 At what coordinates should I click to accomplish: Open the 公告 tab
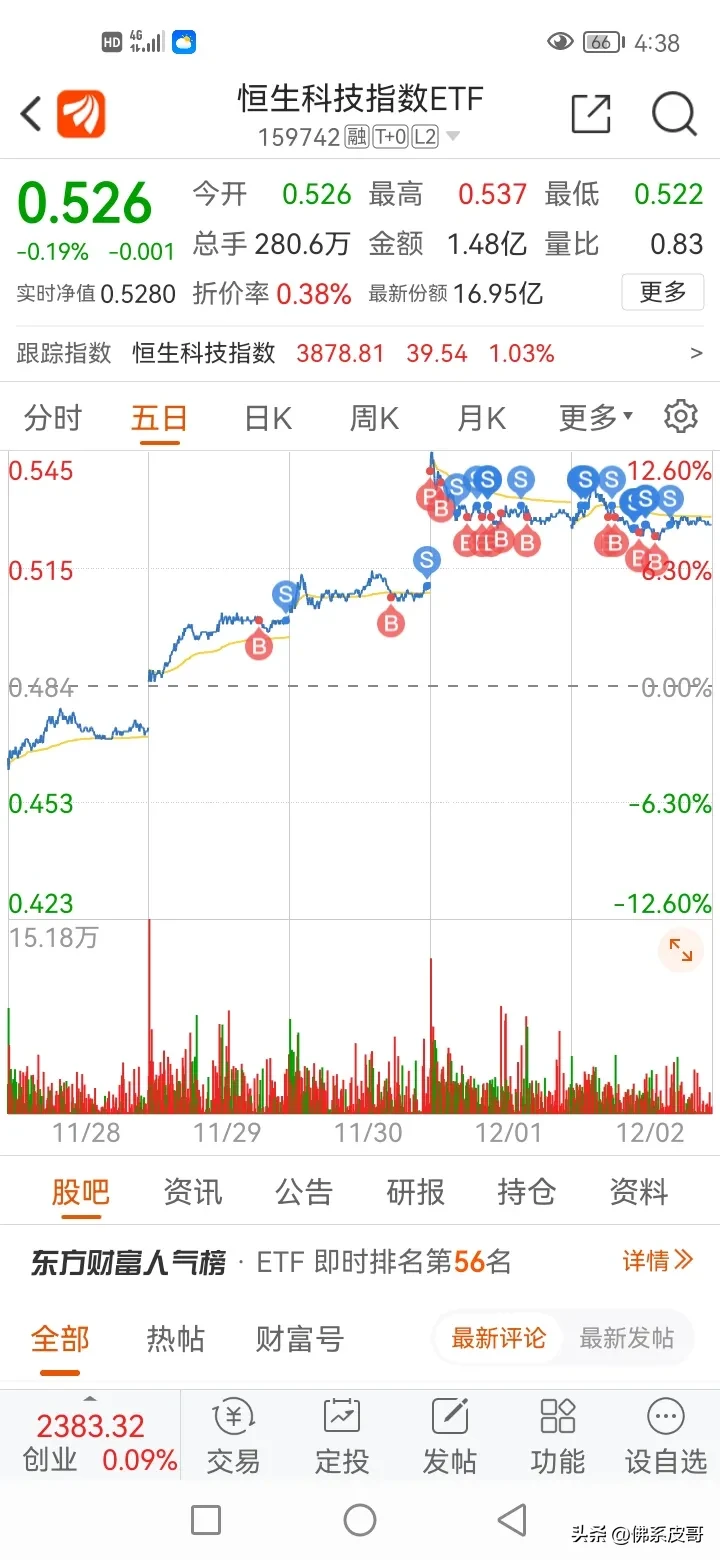304,1192
